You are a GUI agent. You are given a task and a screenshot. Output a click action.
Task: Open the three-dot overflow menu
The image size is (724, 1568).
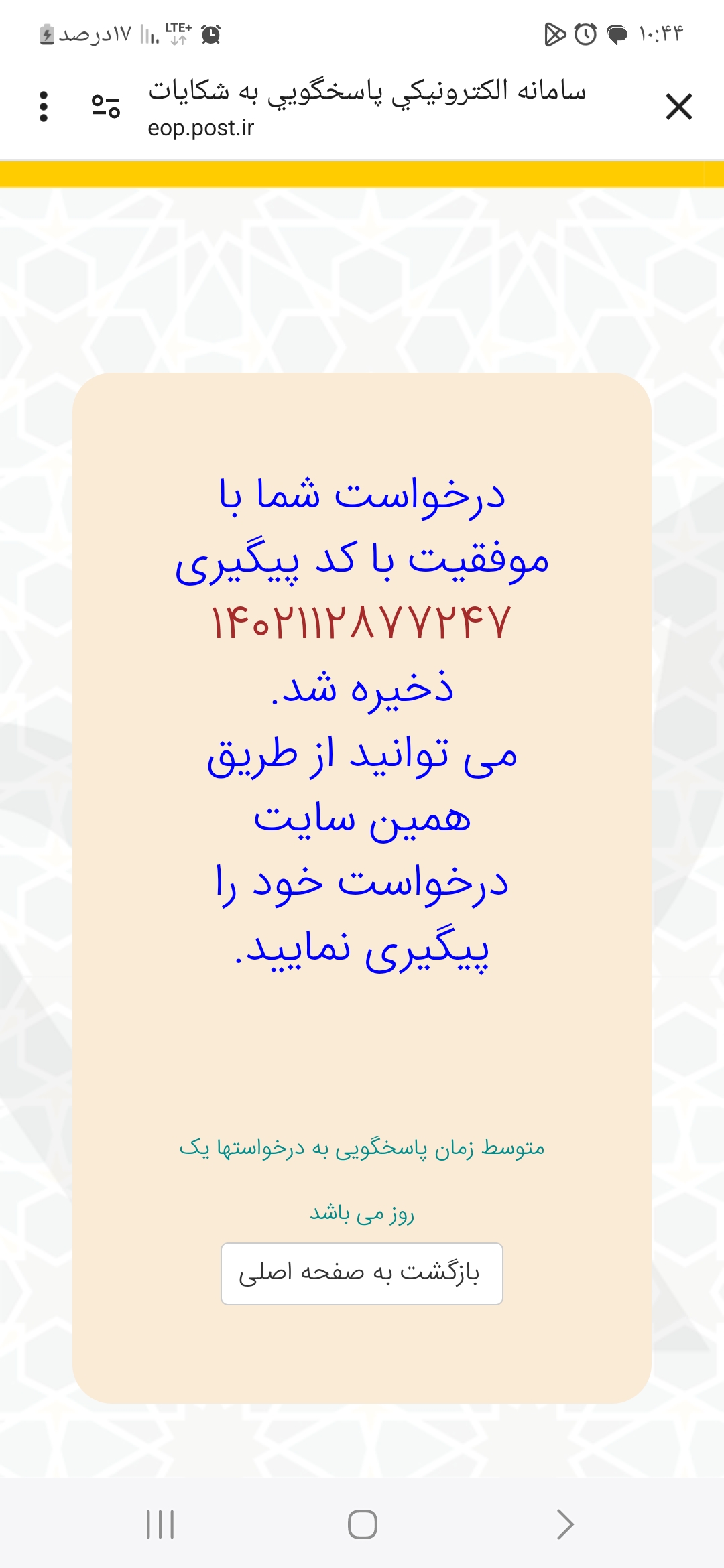click(44, 107)
